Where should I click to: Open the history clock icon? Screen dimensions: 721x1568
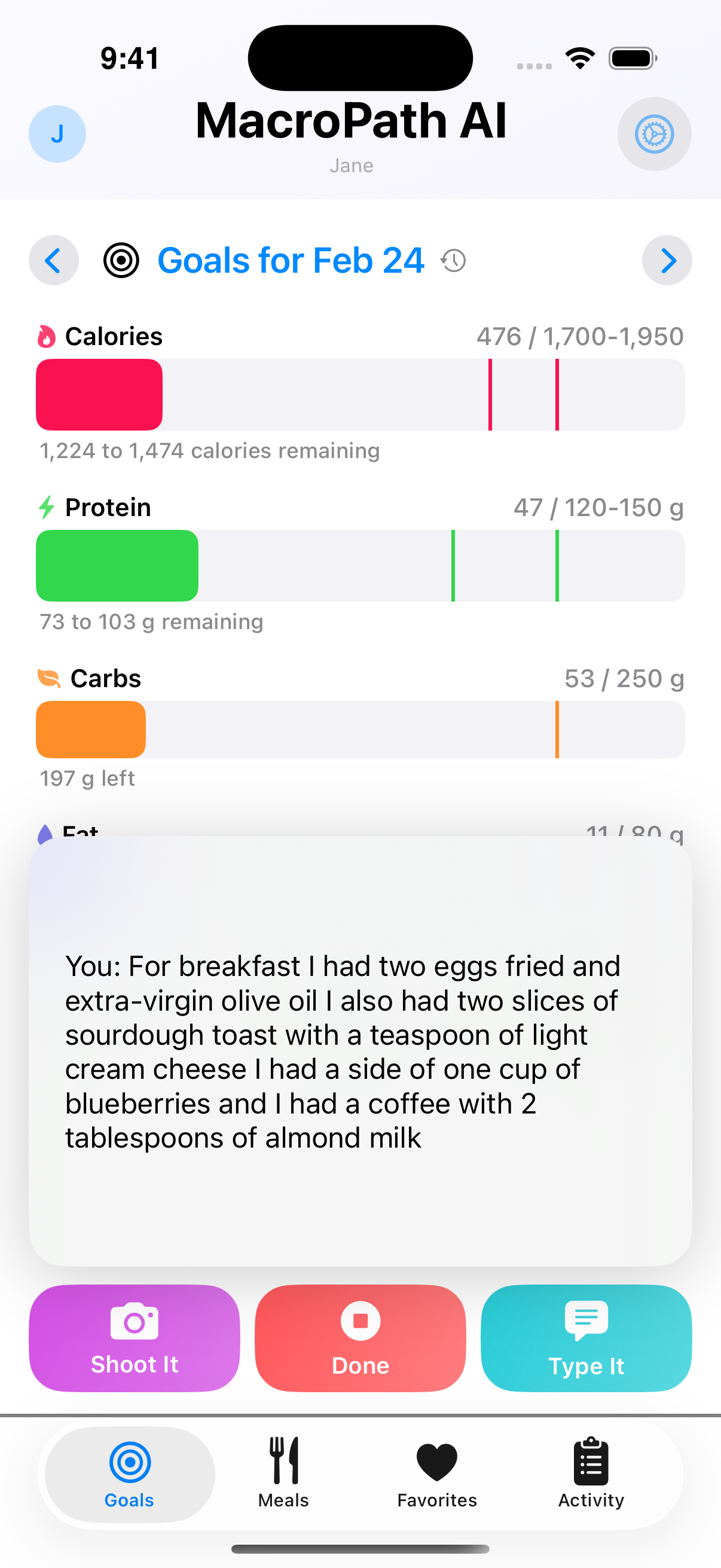click(453, 261)
